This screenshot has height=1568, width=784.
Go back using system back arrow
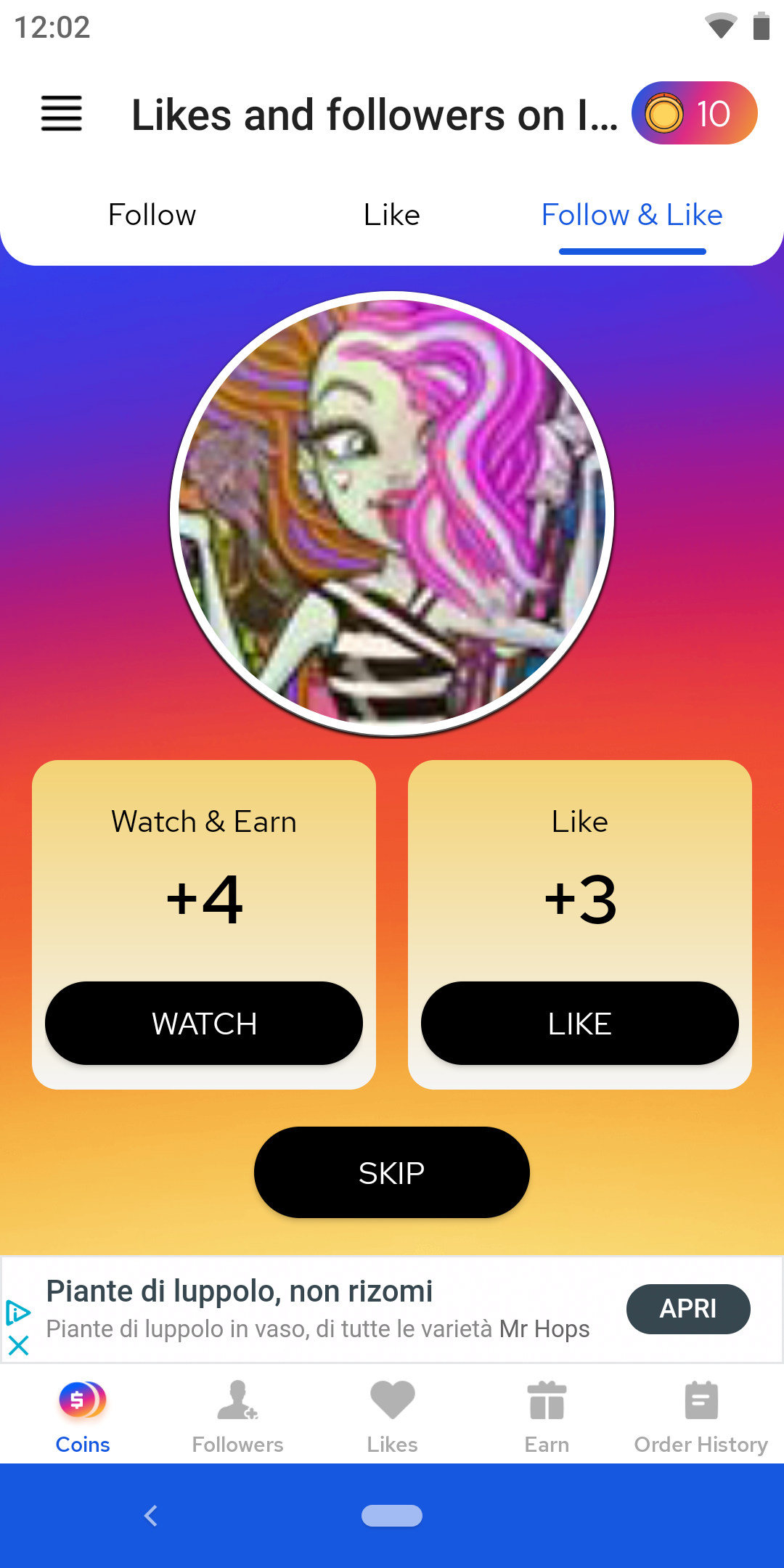pyautogui.click(x=151, y=1516)
